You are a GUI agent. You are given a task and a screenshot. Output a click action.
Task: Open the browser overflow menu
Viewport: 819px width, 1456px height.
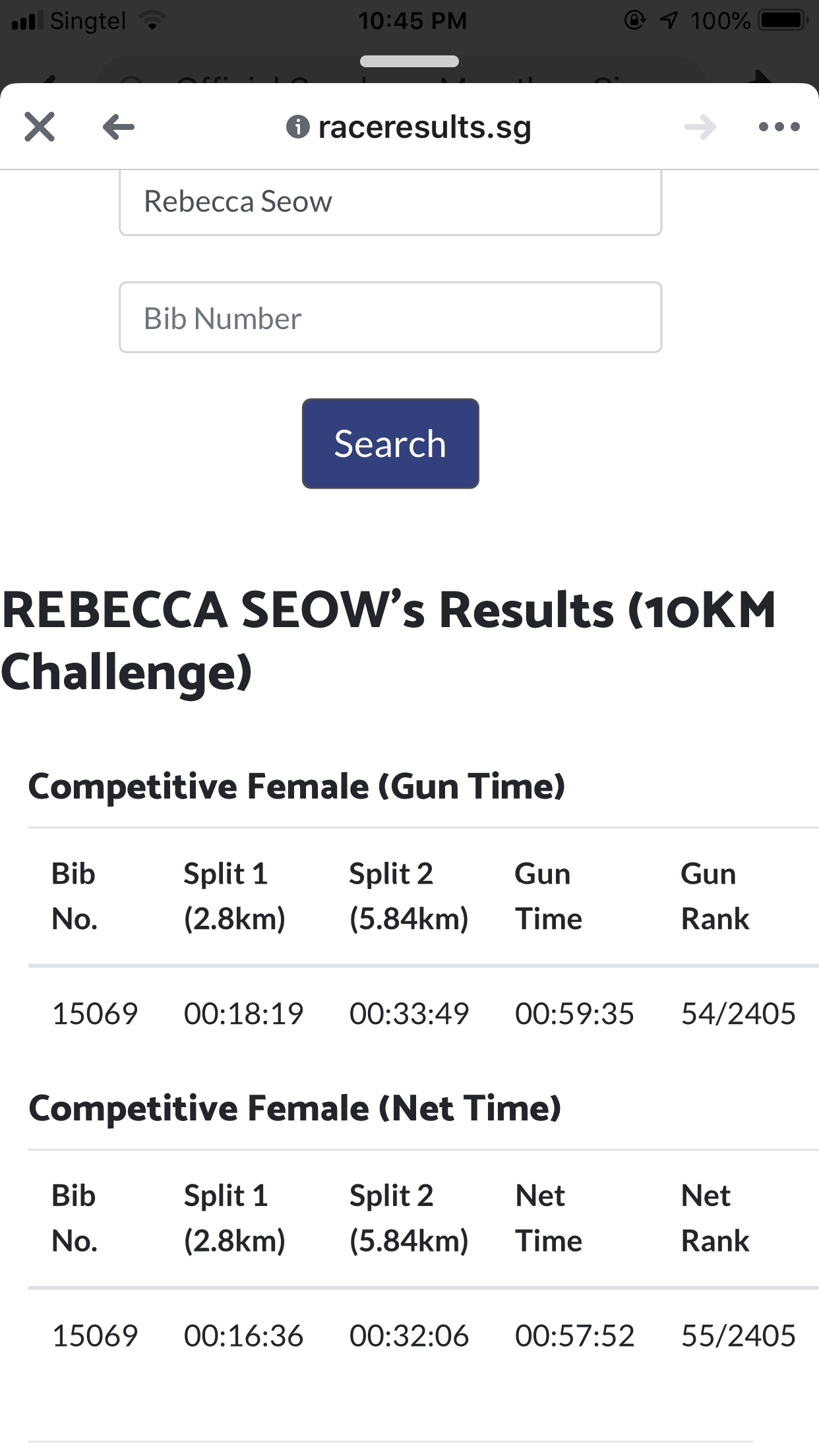(779, 127)
